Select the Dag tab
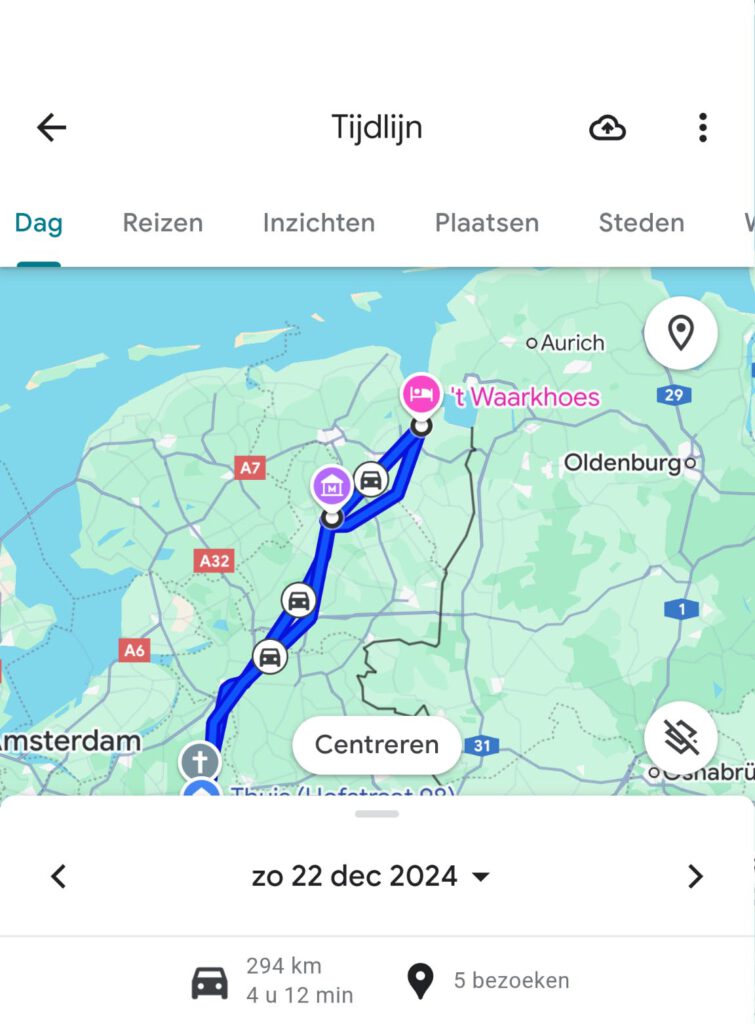Viewport: 755px width, 1024px height. (38, 223)
